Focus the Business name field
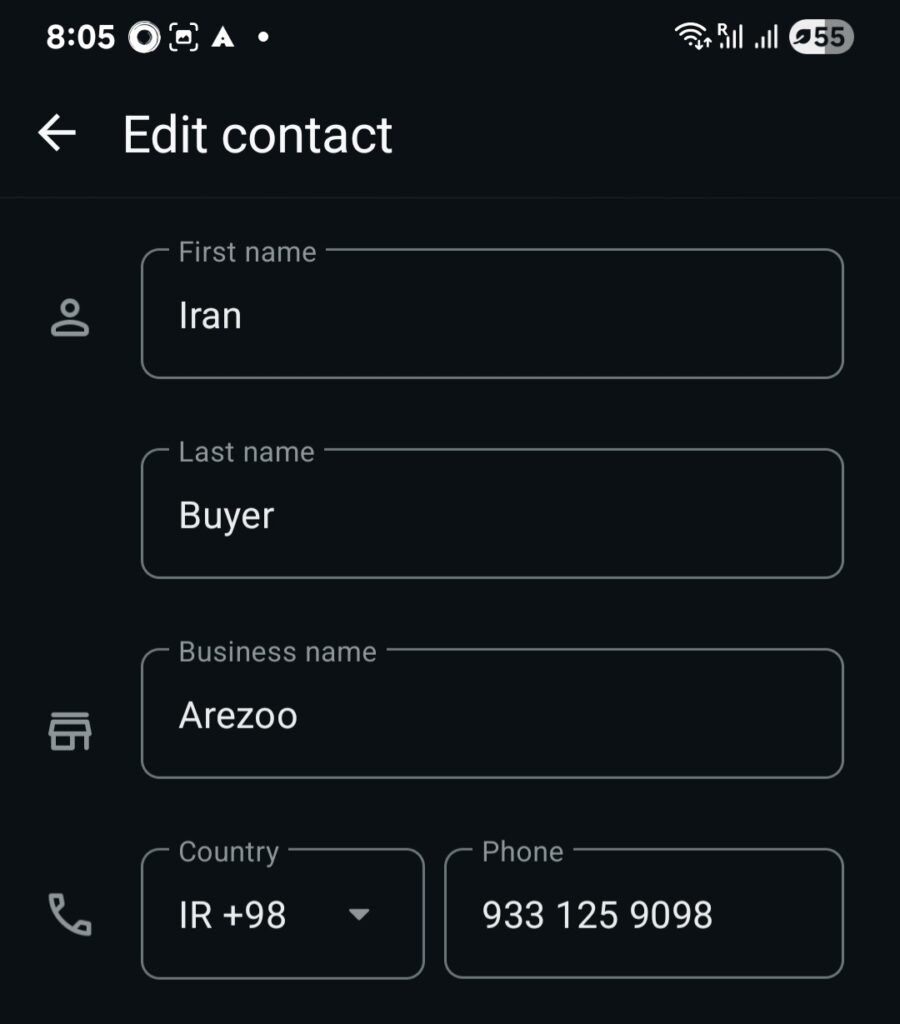The width and height of the screenshot is (900, 1024). [492, 716]
